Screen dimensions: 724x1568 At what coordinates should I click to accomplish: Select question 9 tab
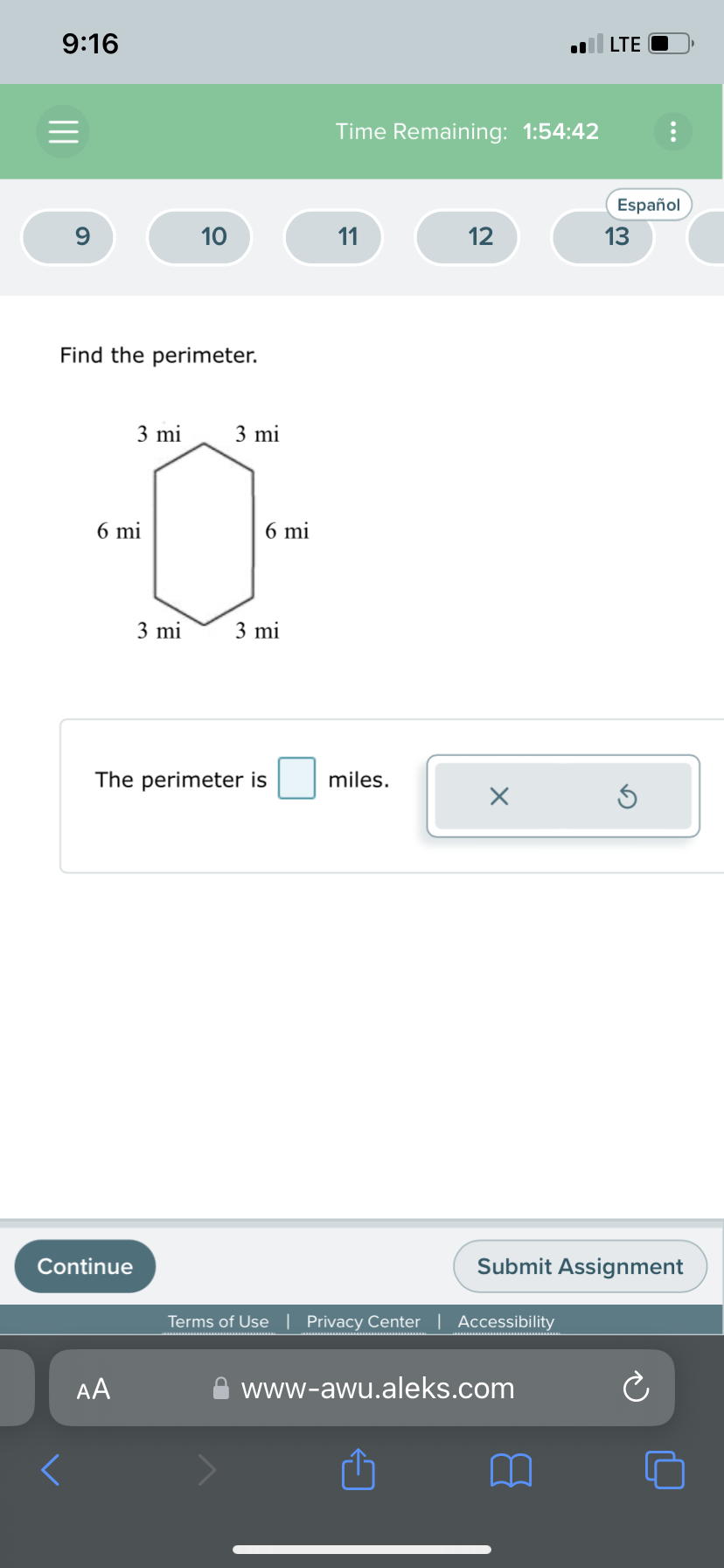tap(68, 237)
